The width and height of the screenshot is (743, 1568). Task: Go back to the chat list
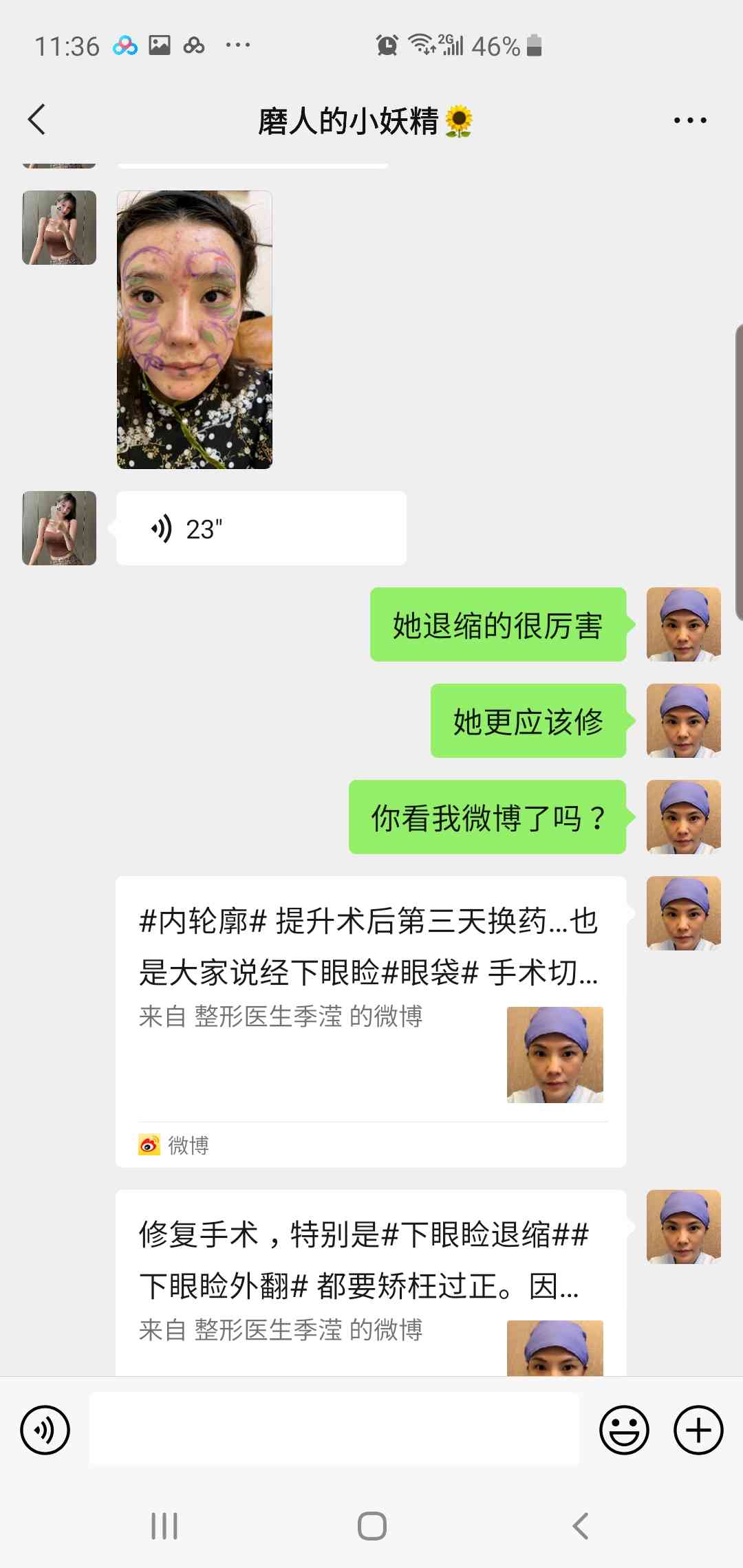point(37,120)
